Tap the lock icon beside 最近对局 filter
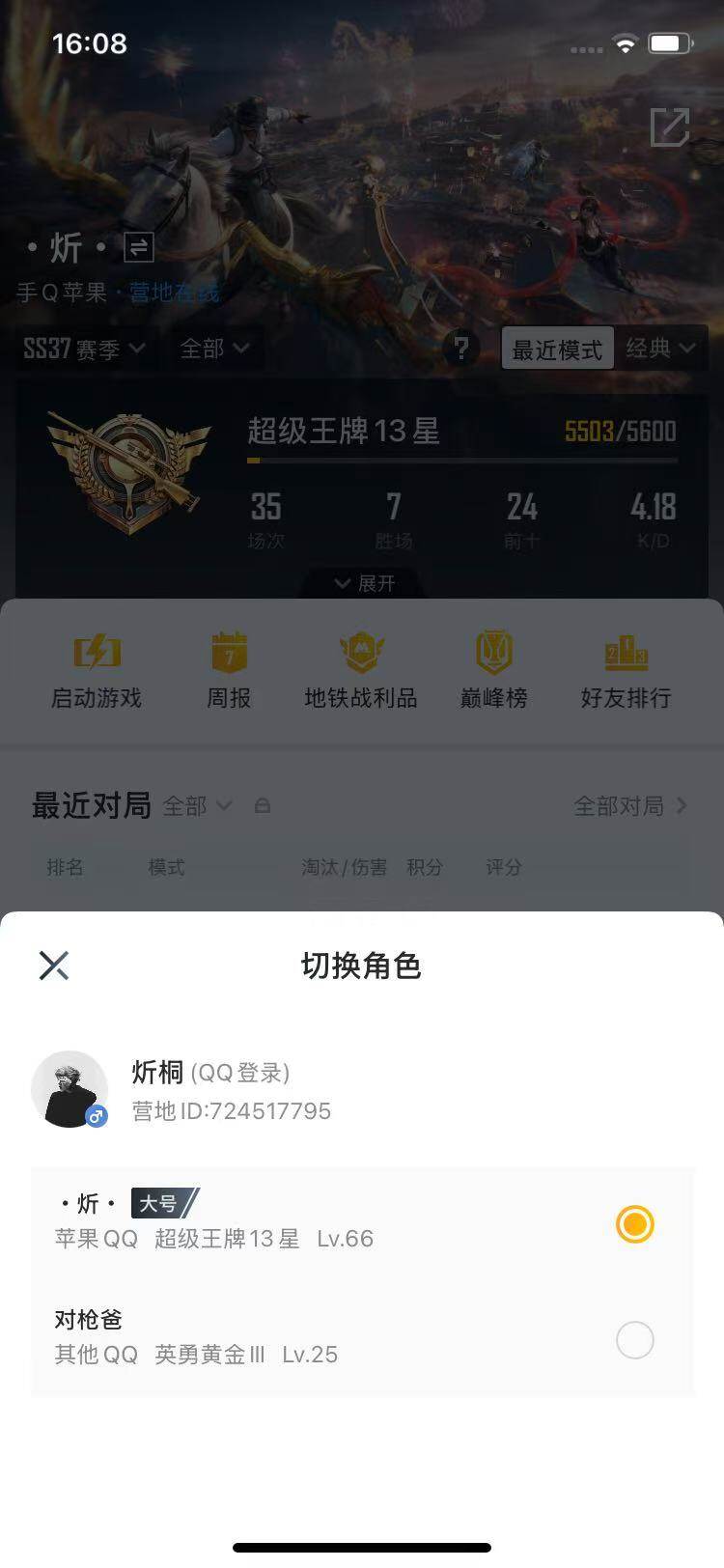Viewport: 724px width, 1568px height. pyautogui.click(x=263, y=805)
